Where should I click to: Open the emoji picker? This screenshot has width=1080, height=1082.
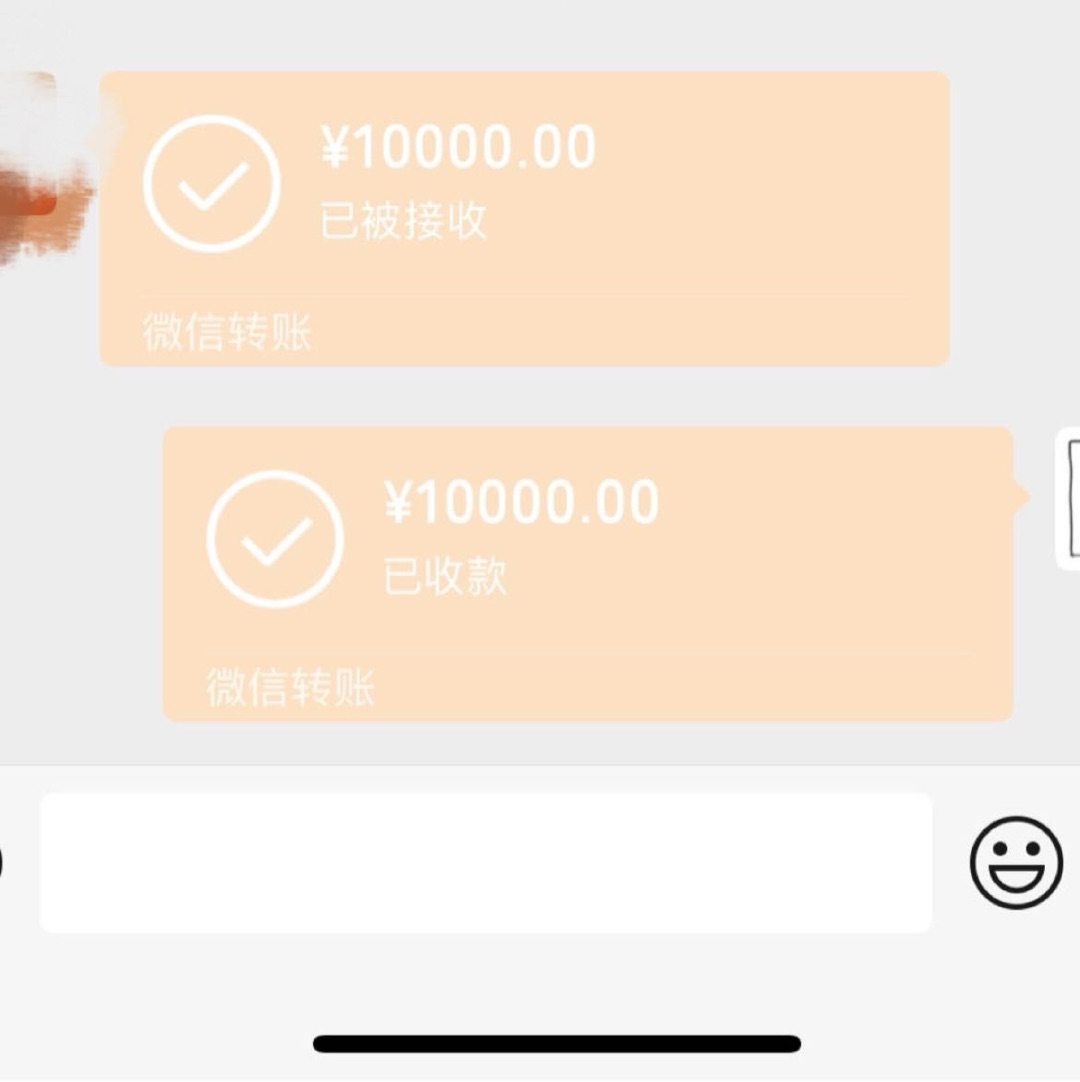(1015, 862)
